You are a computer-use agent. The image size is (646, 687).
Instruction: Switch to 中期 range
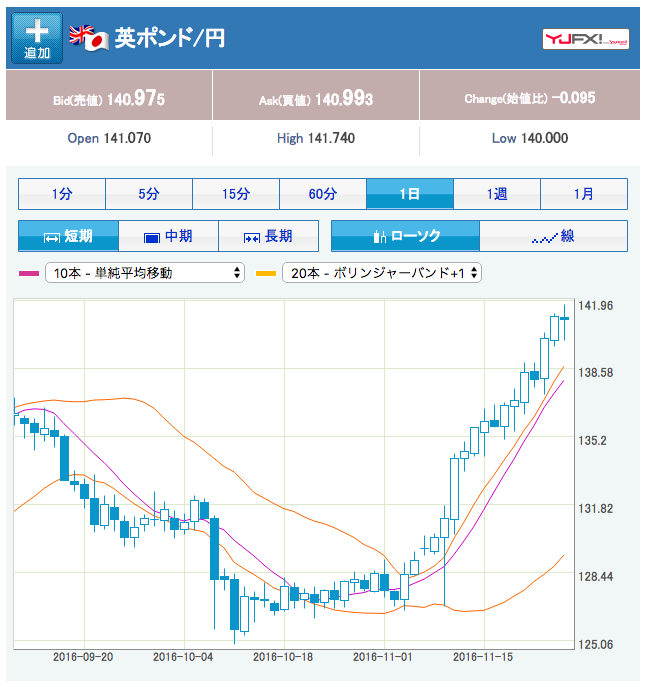click(168, 237)
